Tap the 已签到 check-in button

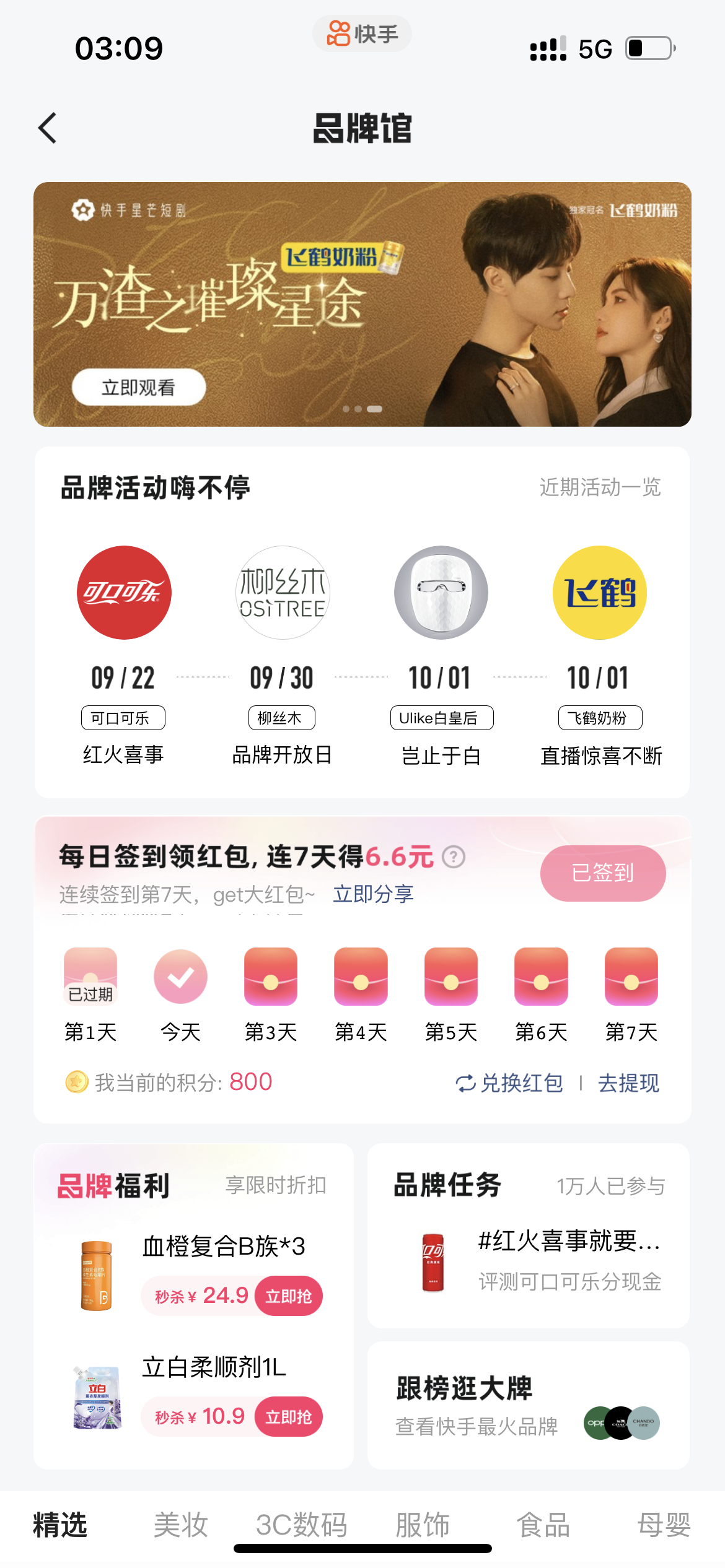pyautogui.click(x=602, y=873)
